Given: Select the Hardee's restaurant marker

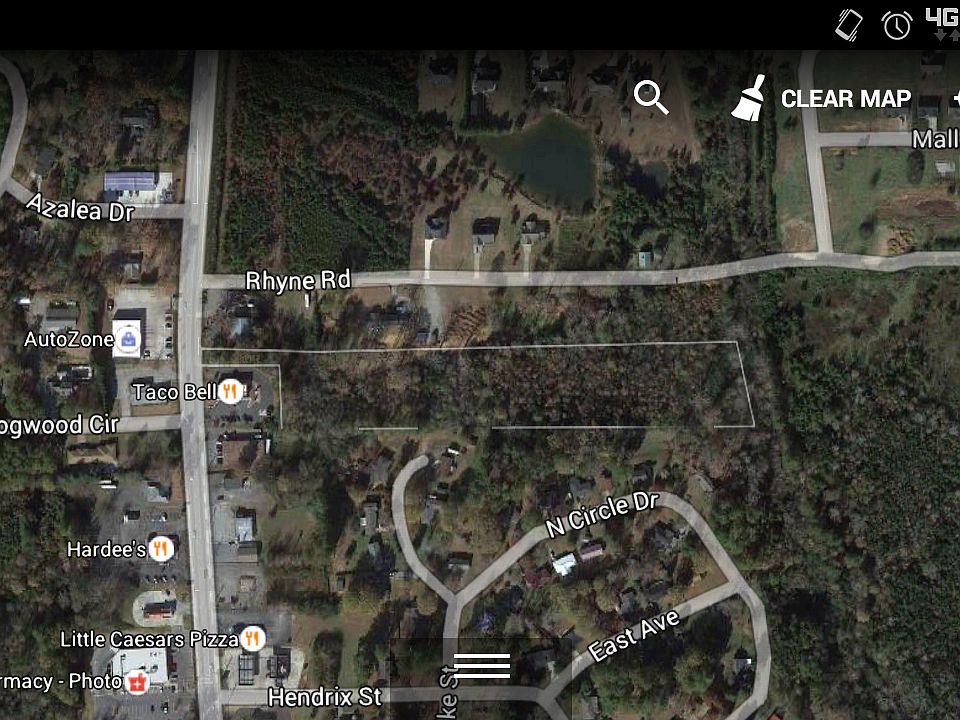Looking at the screenshot, I should tap(162, 549).
